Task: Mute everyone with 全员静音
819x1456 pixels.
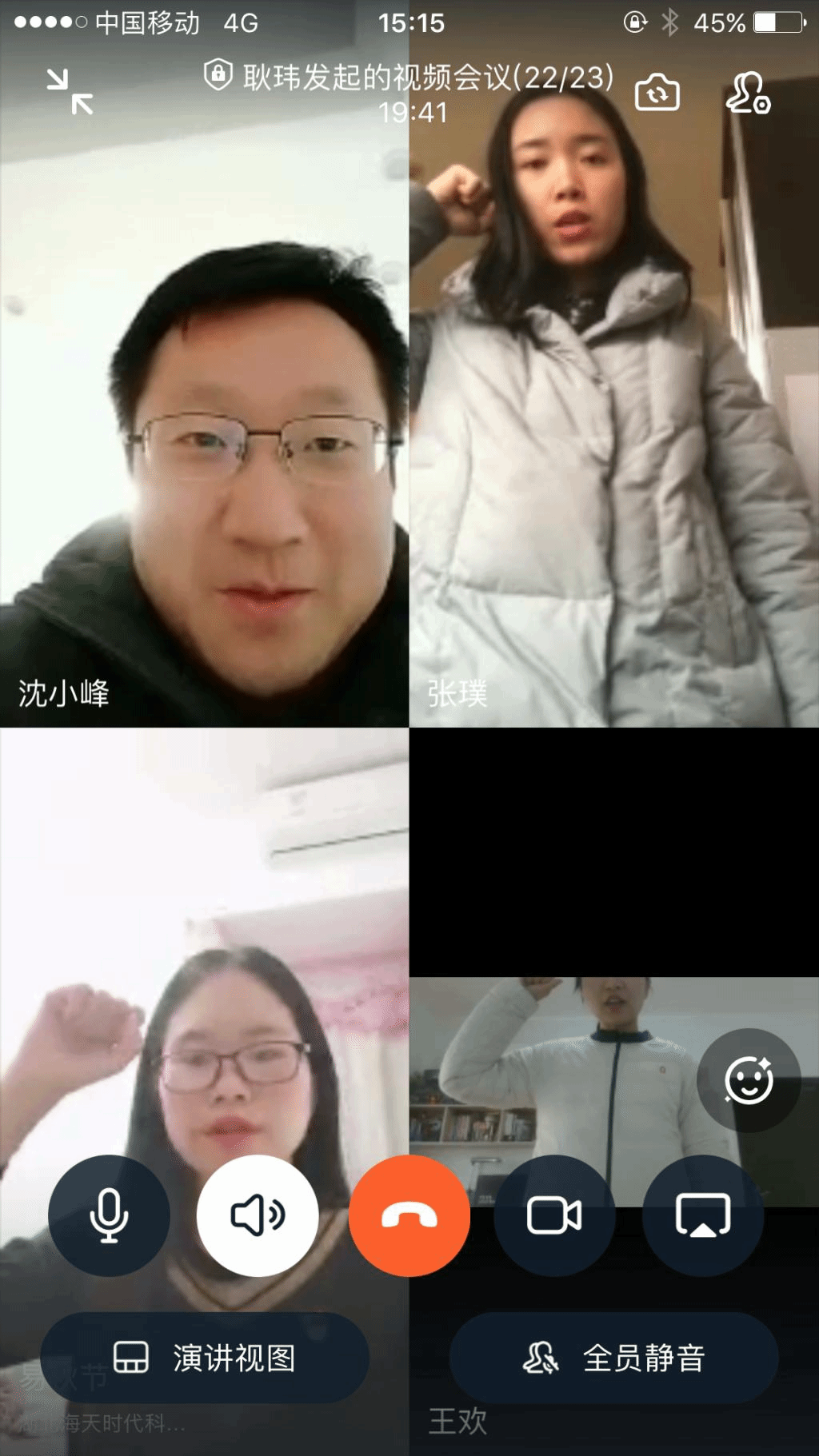Action: [x=613, y=1357]
